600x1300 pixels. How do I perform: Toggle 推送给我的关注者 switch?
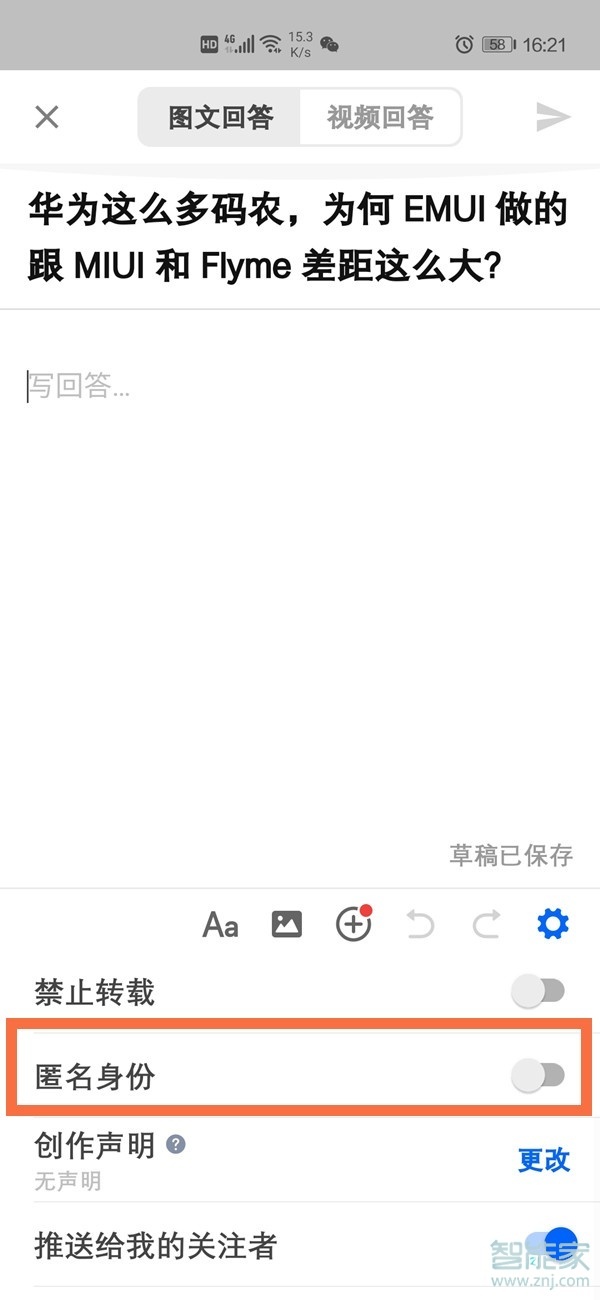[550, 1245]
